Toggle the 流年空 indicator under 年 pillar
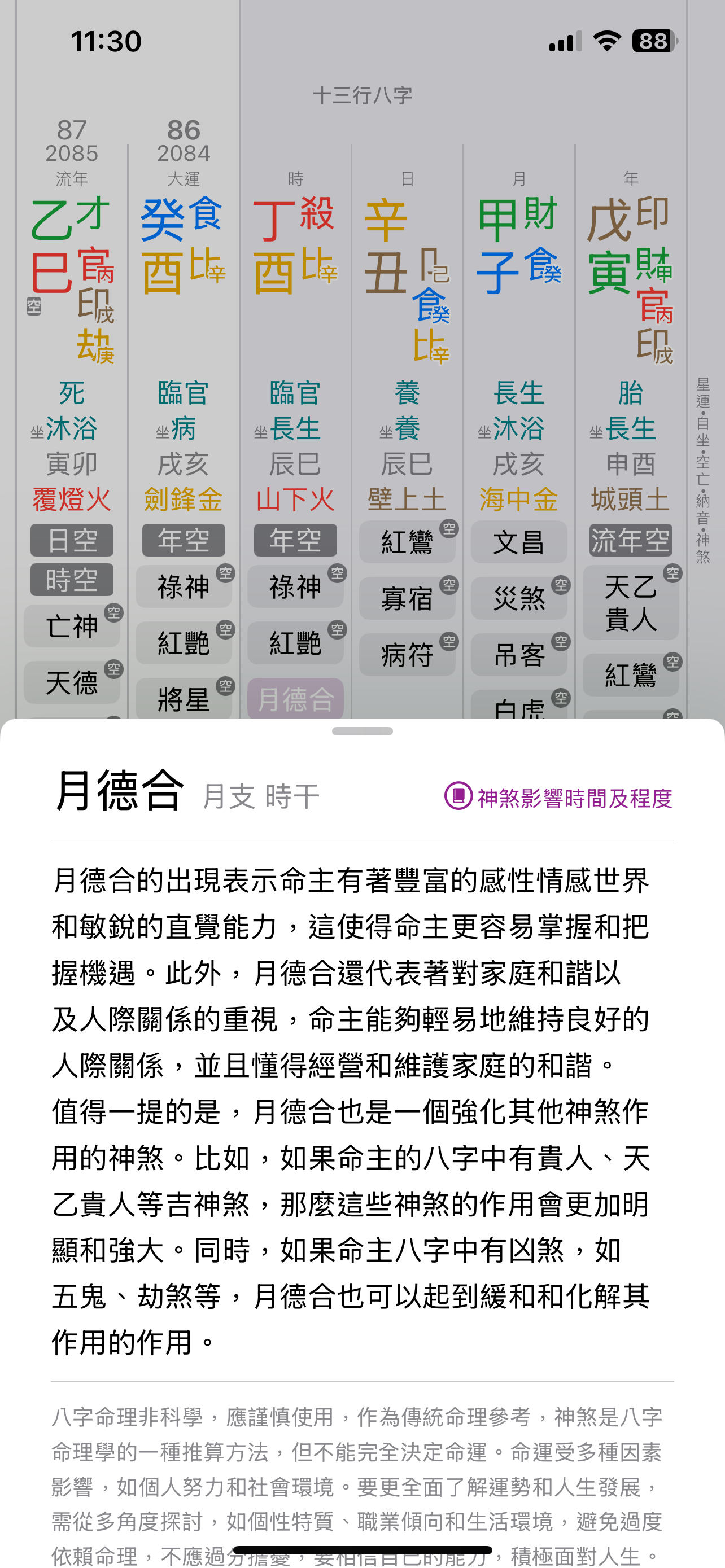The image size is (725, 1568). click(x=629, y=540)
